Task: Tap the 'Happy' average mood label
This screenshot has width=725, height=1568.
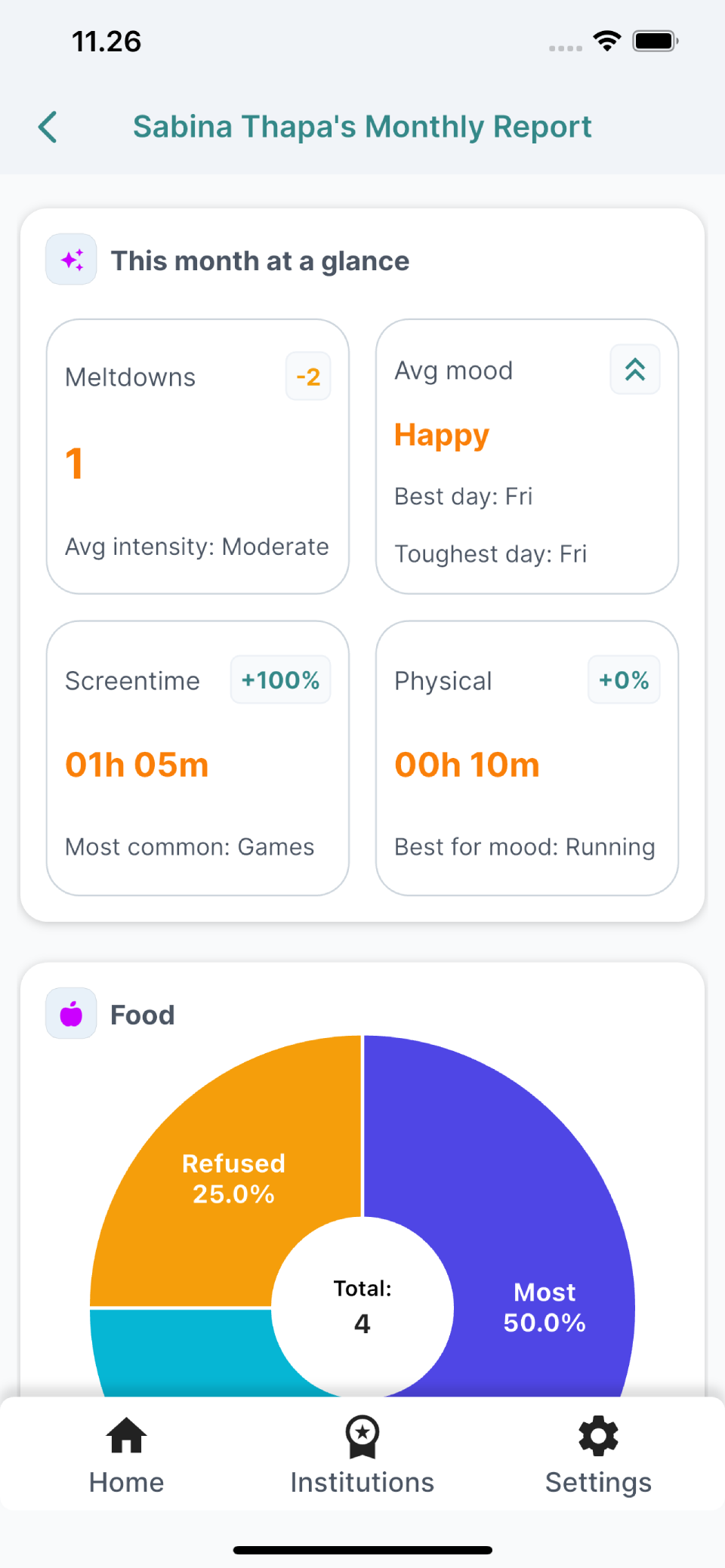Action: (x=441, y=435)
